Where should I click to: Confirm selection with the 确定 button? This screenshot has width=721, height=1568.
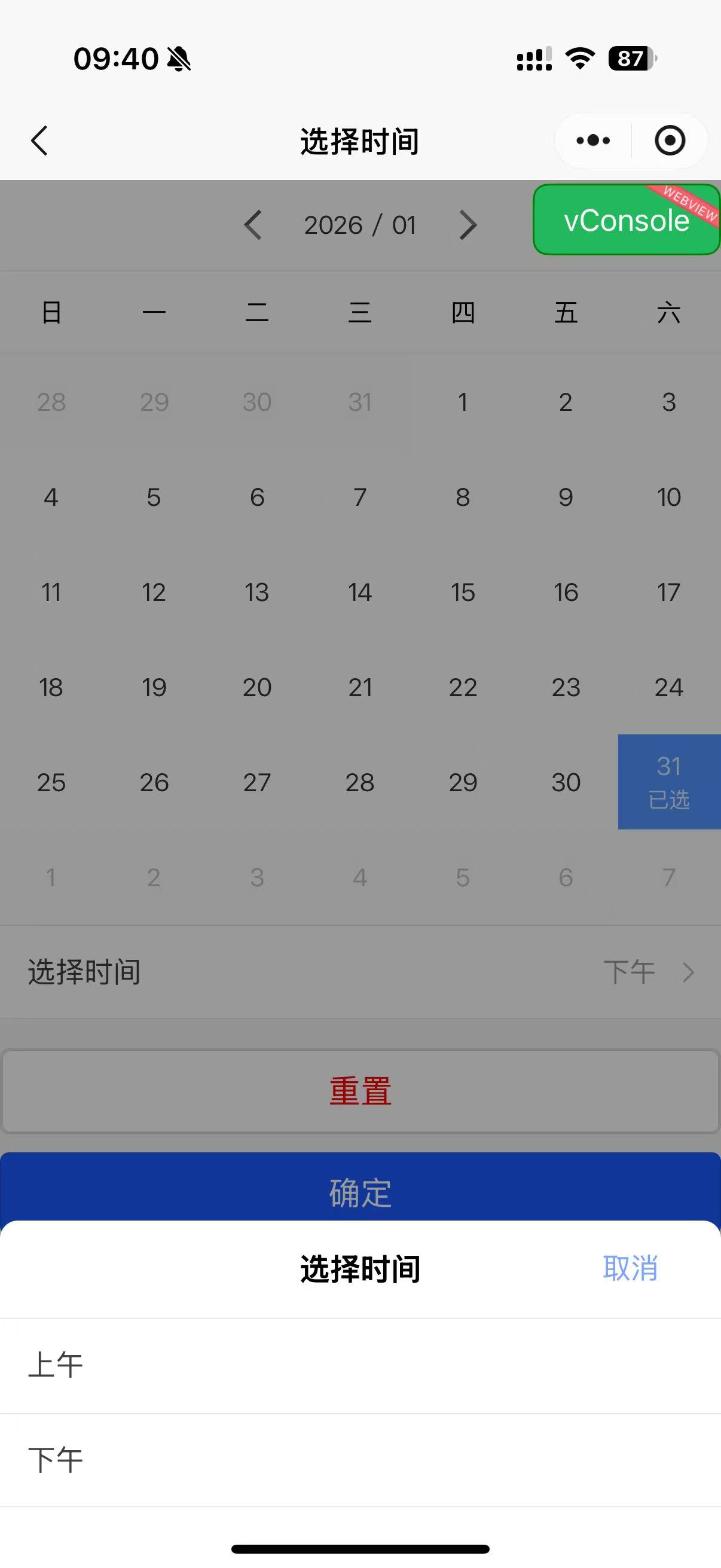coord(360,1191)
